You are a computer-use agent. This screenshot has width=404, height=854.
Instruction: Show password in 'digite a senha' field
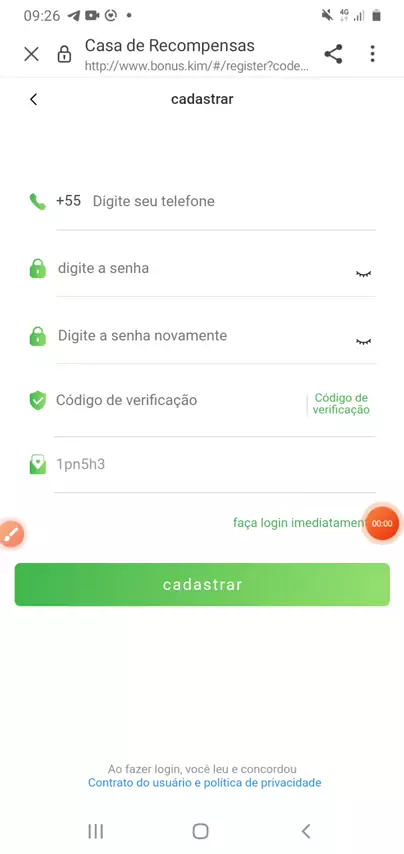pos(364,273)
